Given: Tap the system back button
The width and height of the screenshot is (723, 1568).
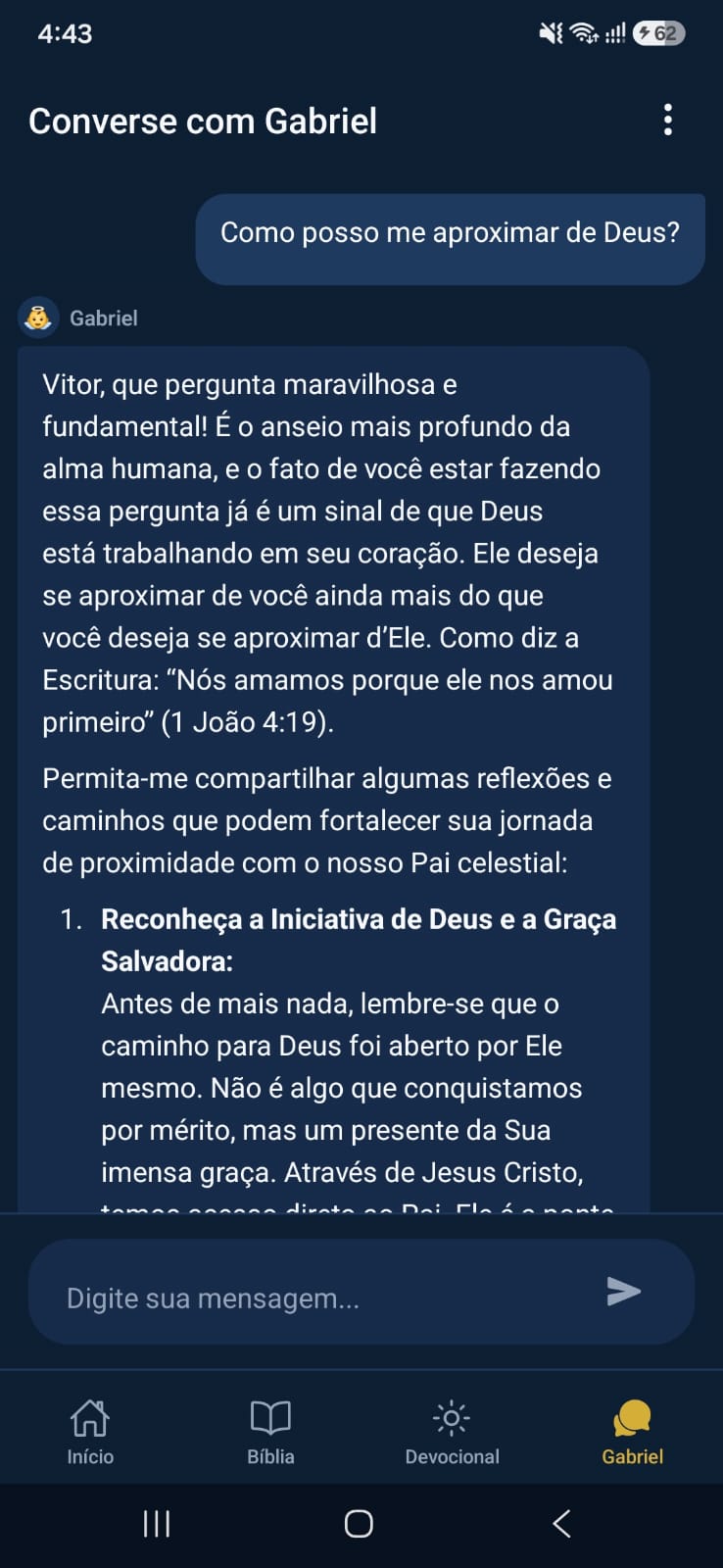Looking at the screenshot, I should point(561,1523).
